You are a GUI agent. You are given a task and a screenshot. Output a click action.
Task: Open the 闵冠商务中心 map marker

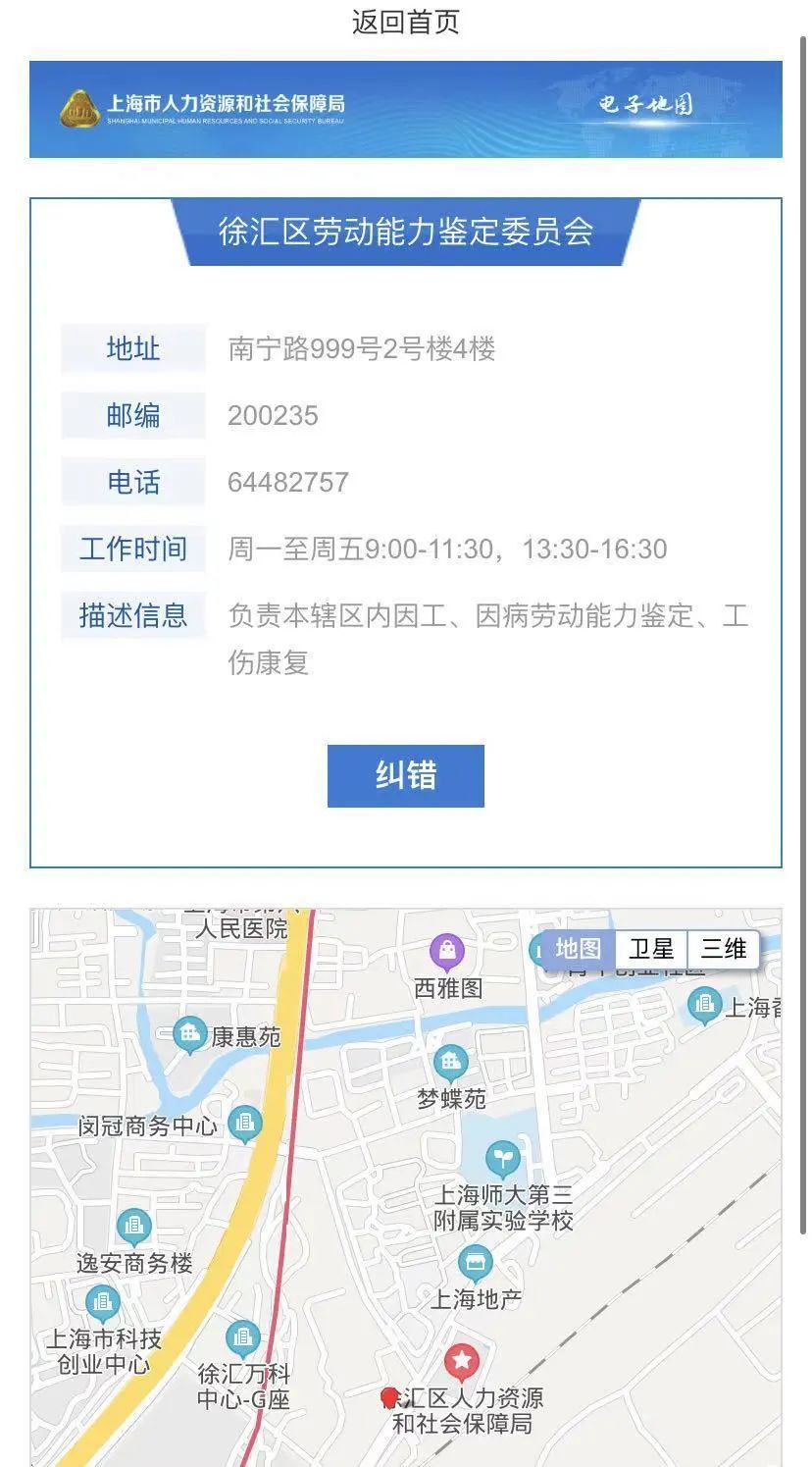tap(245, 1123)
